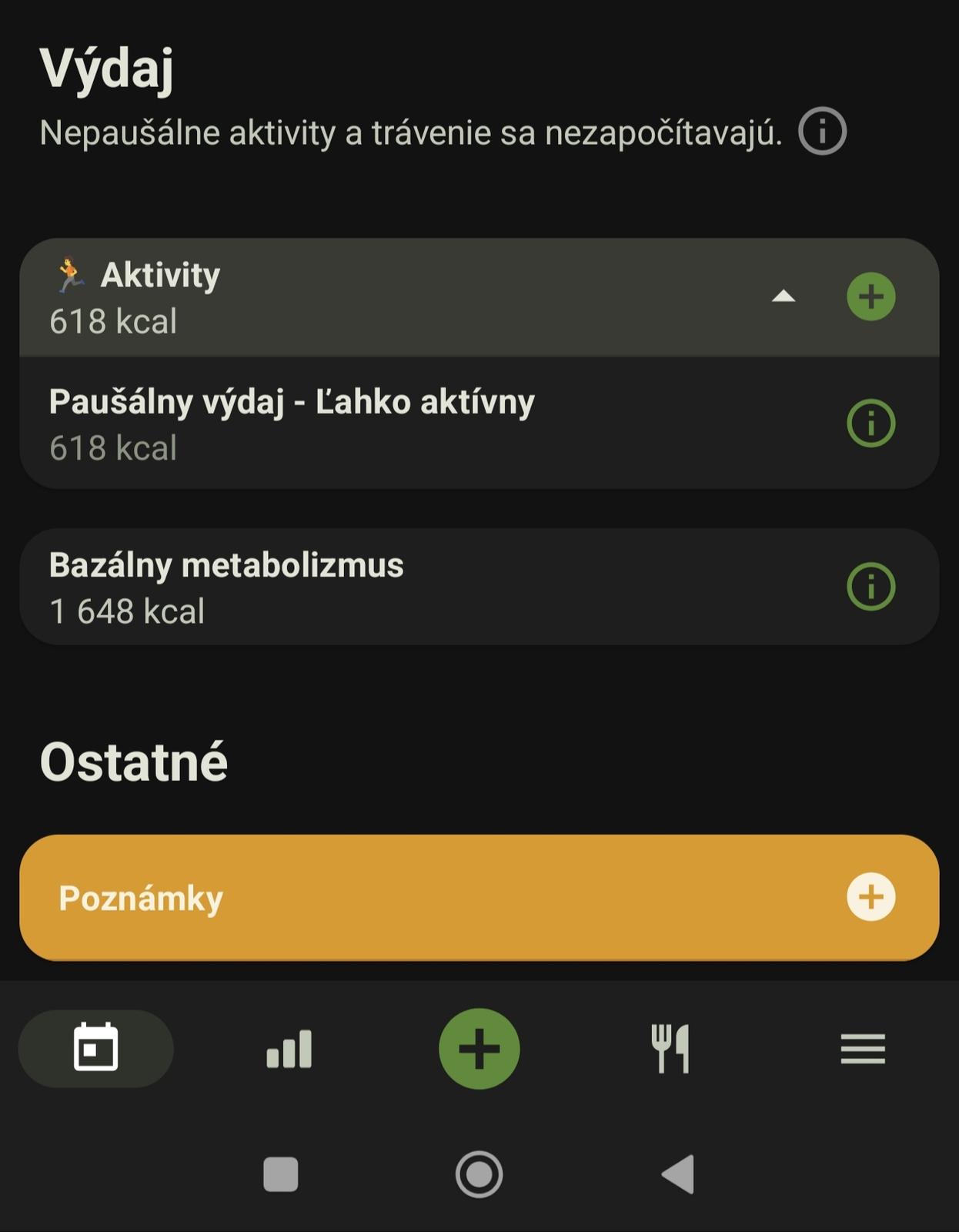This screenshot has height=1232, width=959.
Task: Open the hamburger menu tab
Action: (x=863, y=1048)
